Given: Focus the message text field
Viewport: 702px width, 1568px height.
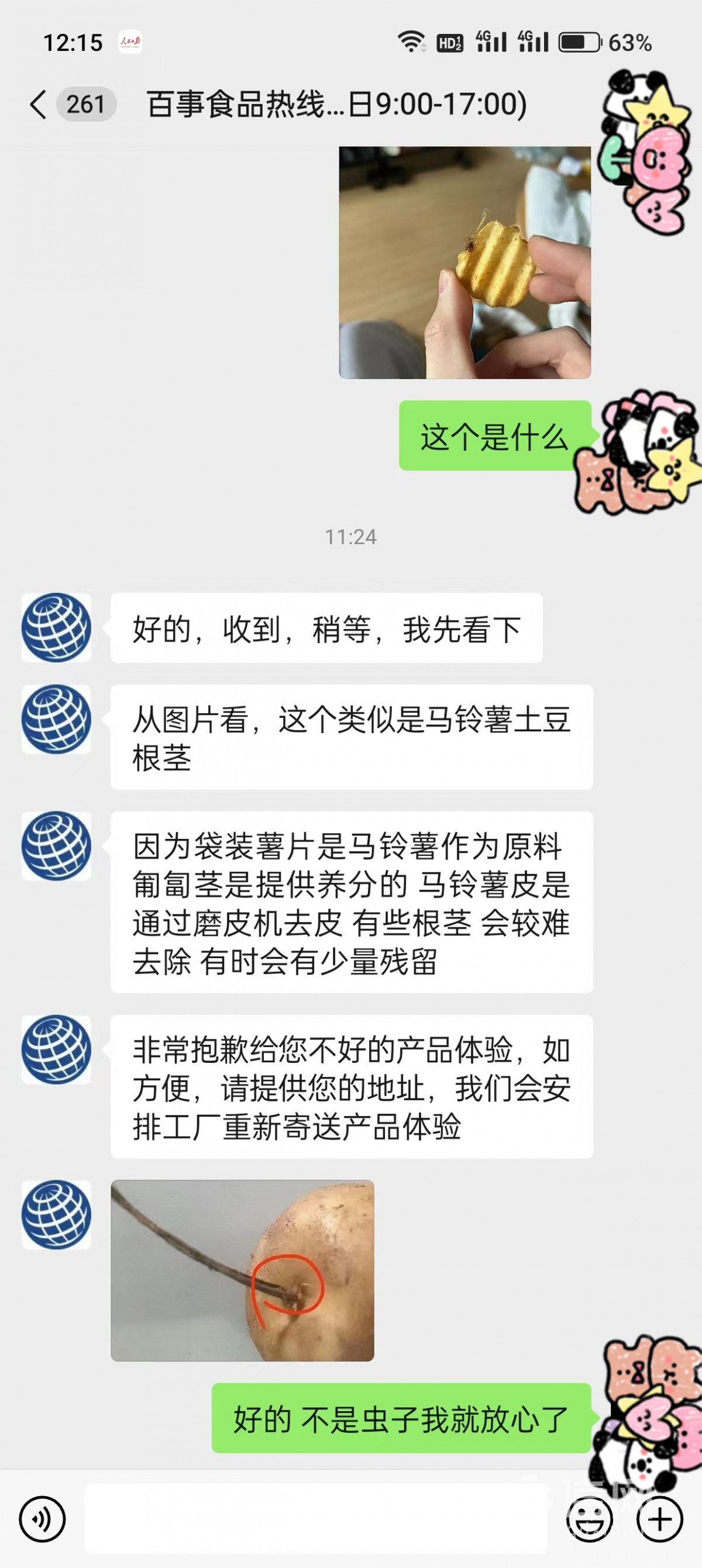Looking at the screenshot, I should (x=315, y=1518).
